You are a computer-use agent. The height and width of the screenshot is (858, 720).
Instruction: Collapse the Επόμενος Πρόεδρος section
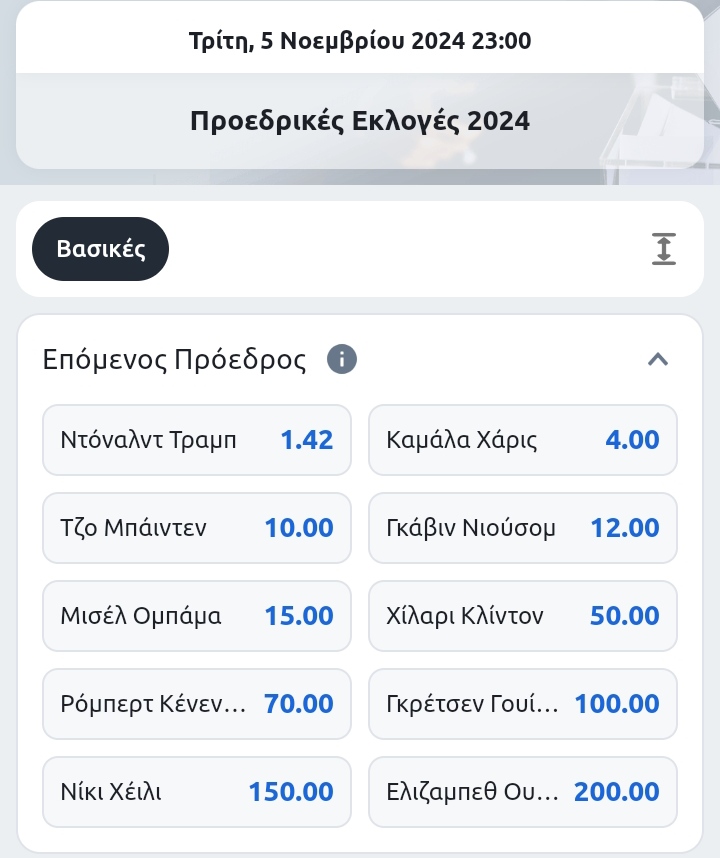pyautogui.click(x=657, y=359)
